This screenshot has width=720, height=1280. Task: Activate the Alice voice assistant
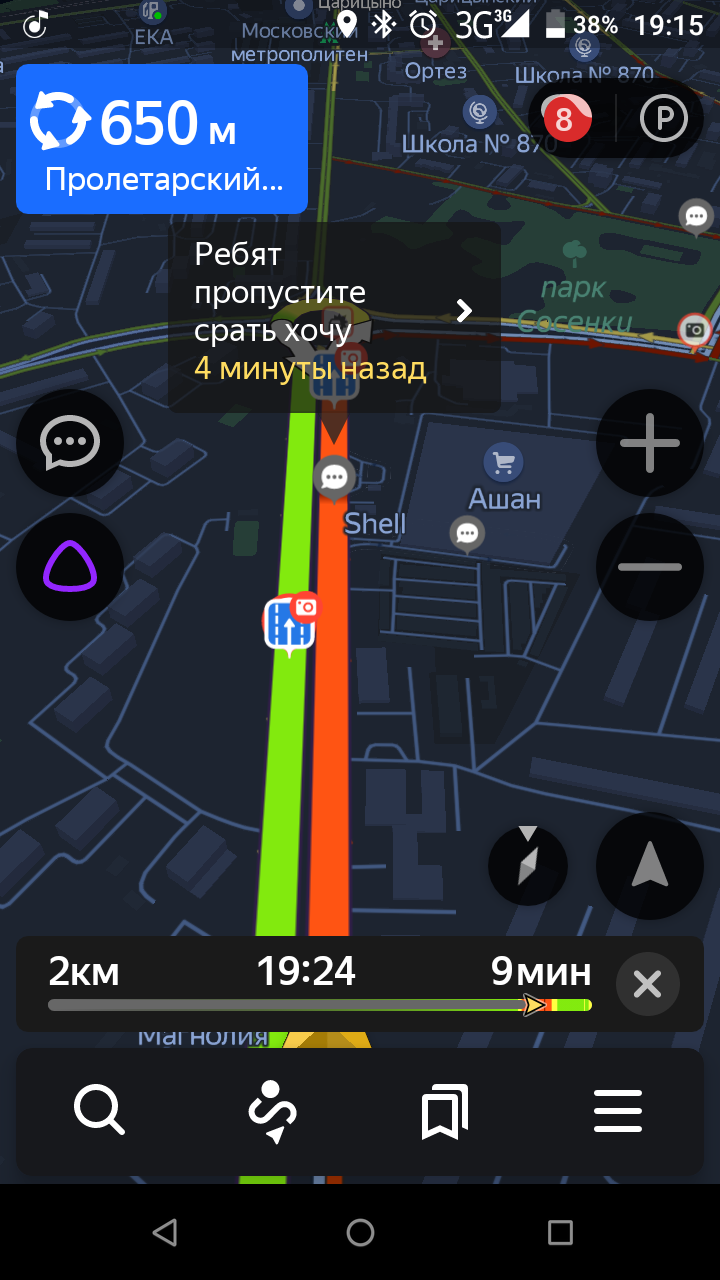(x=70, y=567)
